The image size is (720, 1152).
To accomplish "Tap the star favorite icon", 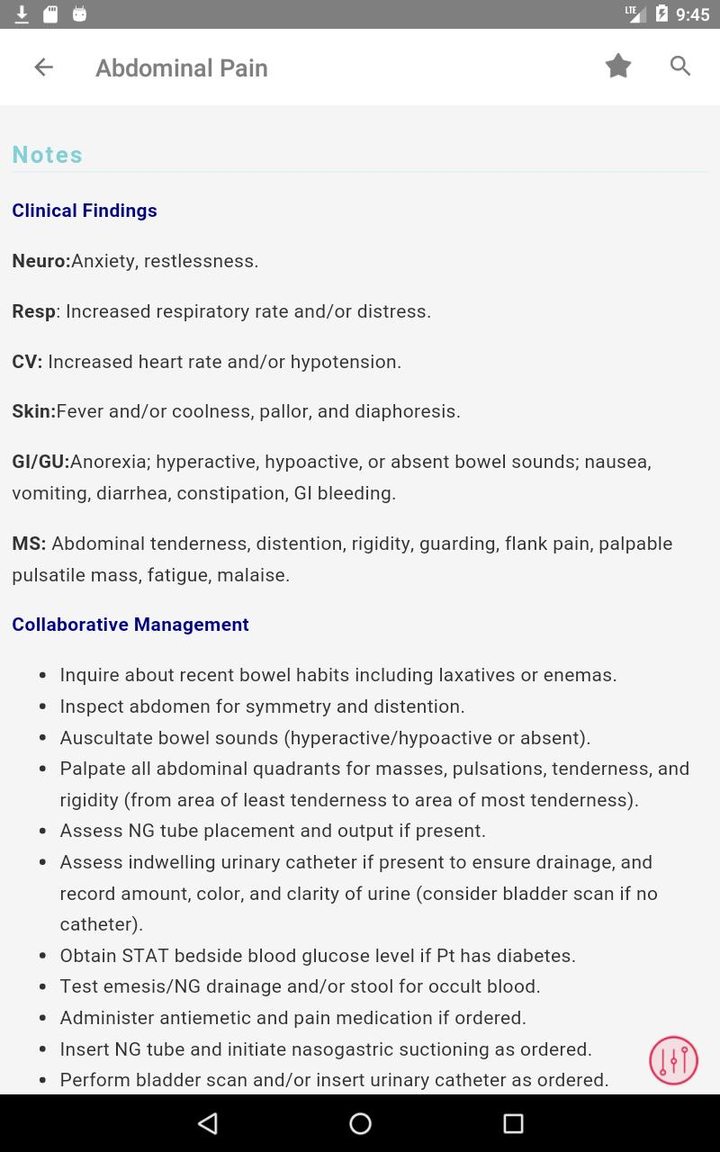I will tap(618, 66).
